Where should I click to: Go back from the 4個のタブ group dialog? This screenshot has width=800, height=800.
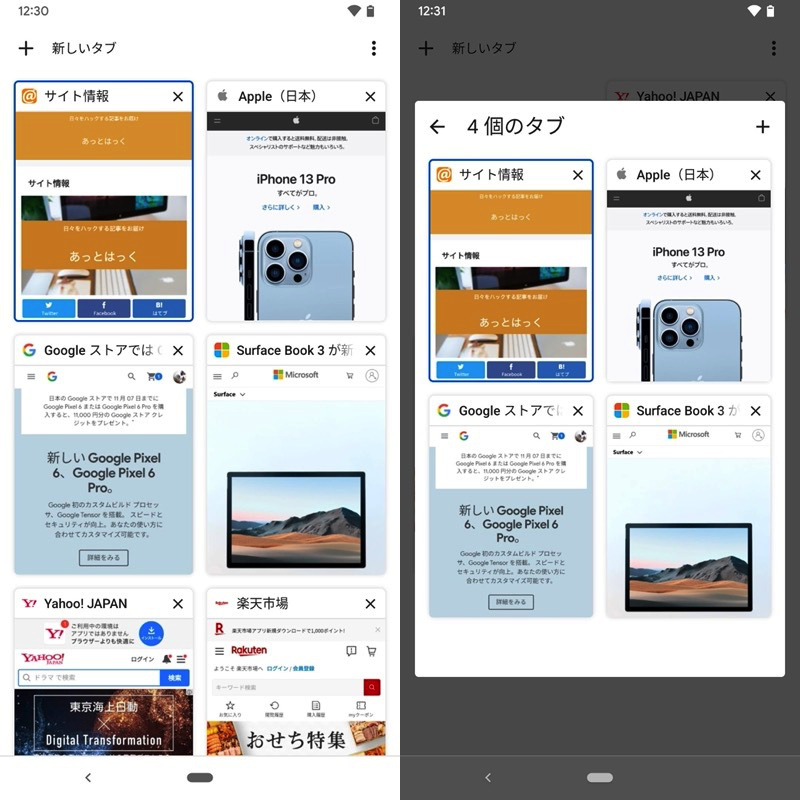coord(437,127)
